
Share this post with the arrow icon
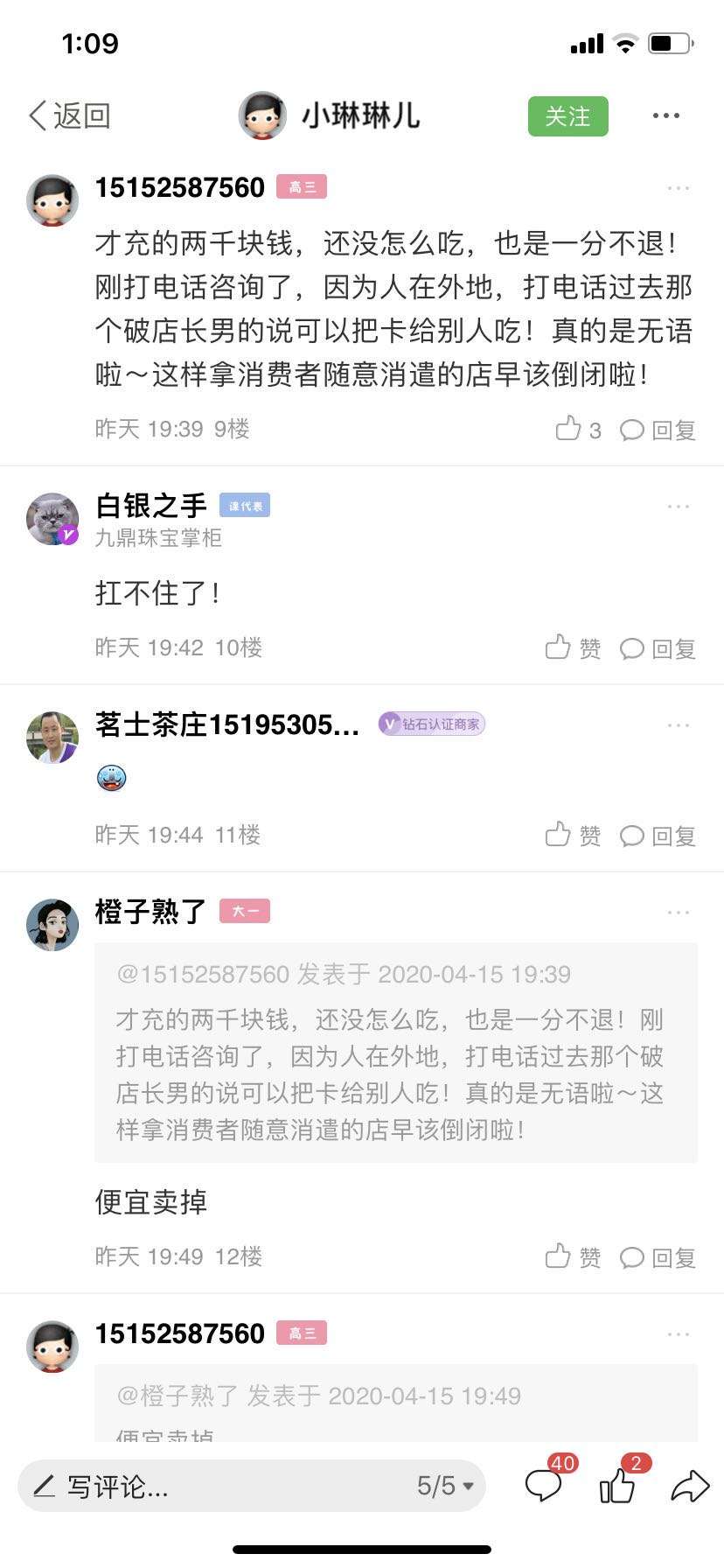pyautogui.click(x=690, y=1486)
